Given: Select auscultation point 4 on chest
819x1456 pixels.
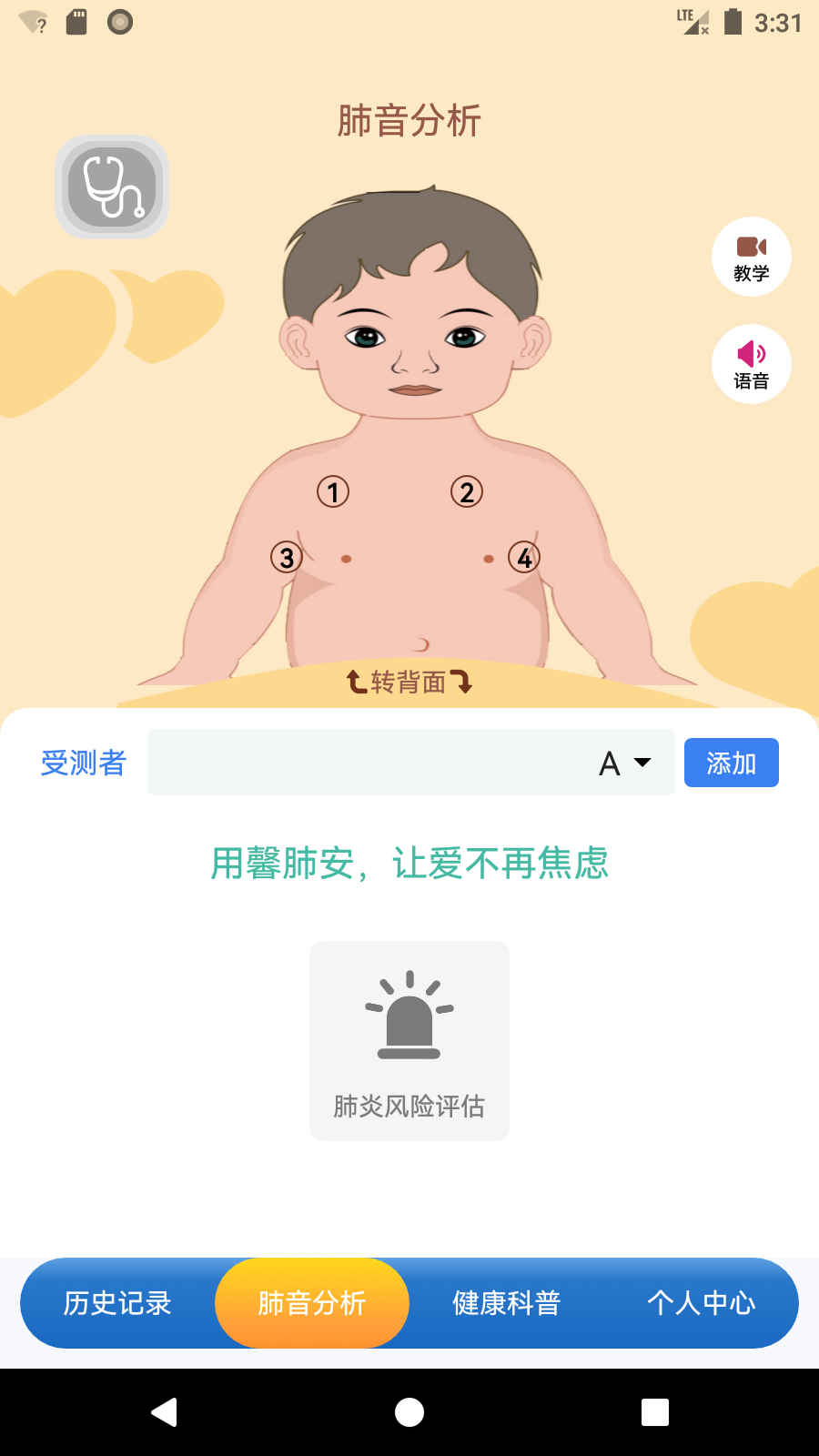Looking at the screenshot, I should click(524, 557).
